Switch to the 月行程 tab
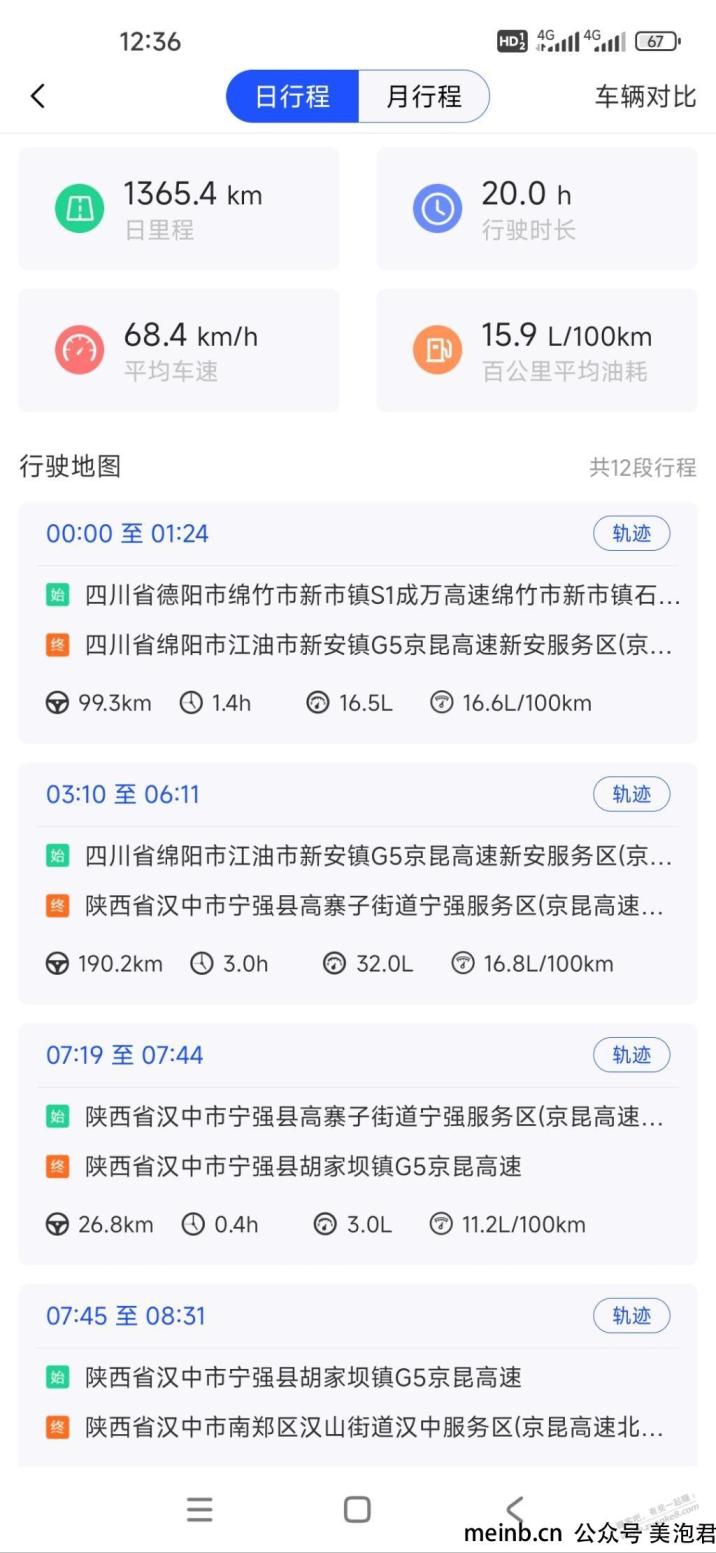 [424, 96]
